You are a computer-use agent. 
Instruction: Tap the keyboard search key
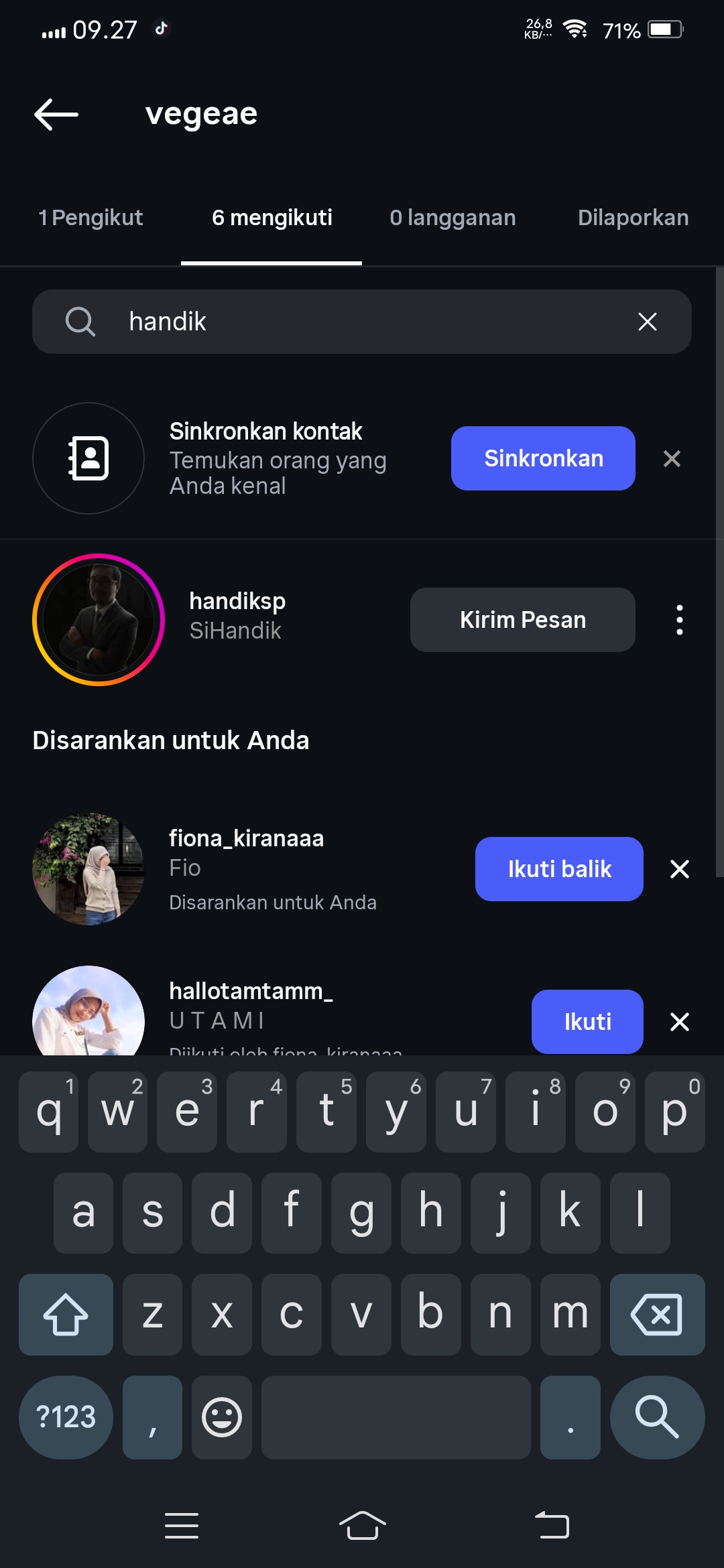tap(657, 1417)
